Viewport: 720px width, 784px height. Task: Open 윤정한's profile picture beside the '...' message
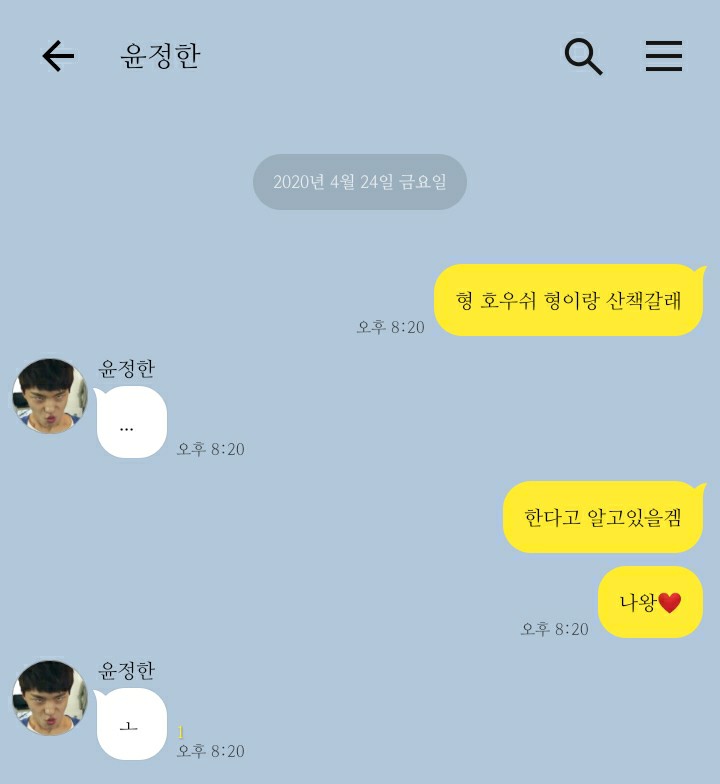(x=49, y=396)
